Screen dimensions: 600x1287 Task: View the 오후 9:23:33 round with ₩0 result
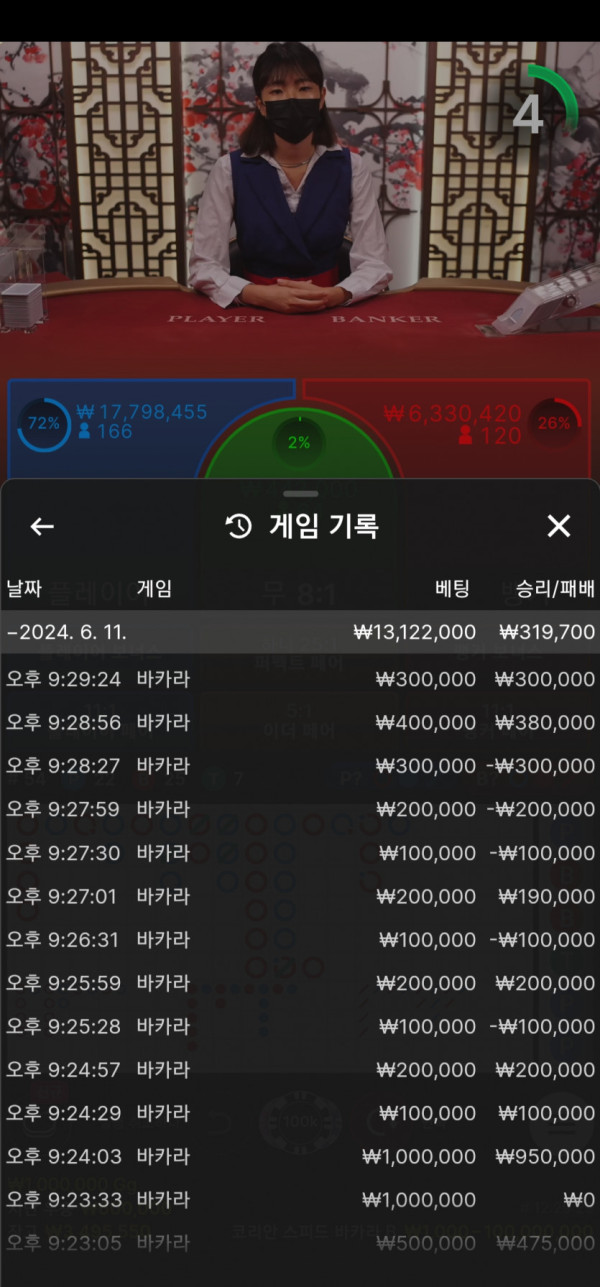[300, 1200]
